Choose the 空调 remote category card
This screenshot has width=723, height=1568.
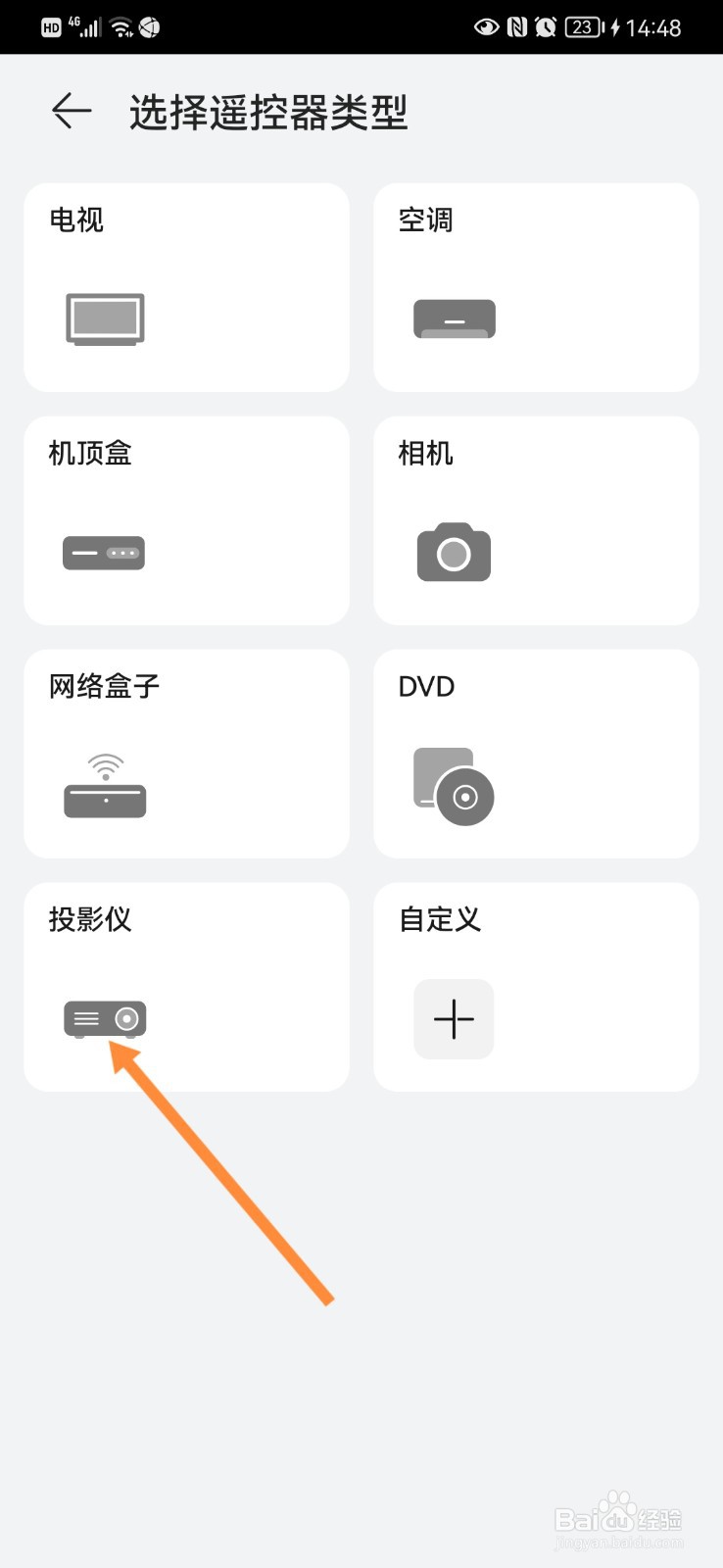(x=536, y=285)
